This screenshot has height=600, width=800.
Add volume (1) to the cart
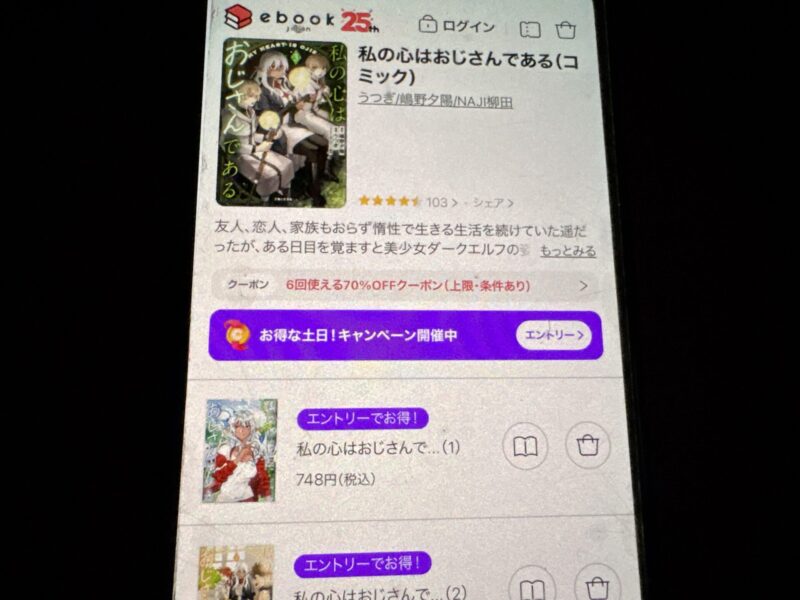pyautogui.click(x=587, y=447)
